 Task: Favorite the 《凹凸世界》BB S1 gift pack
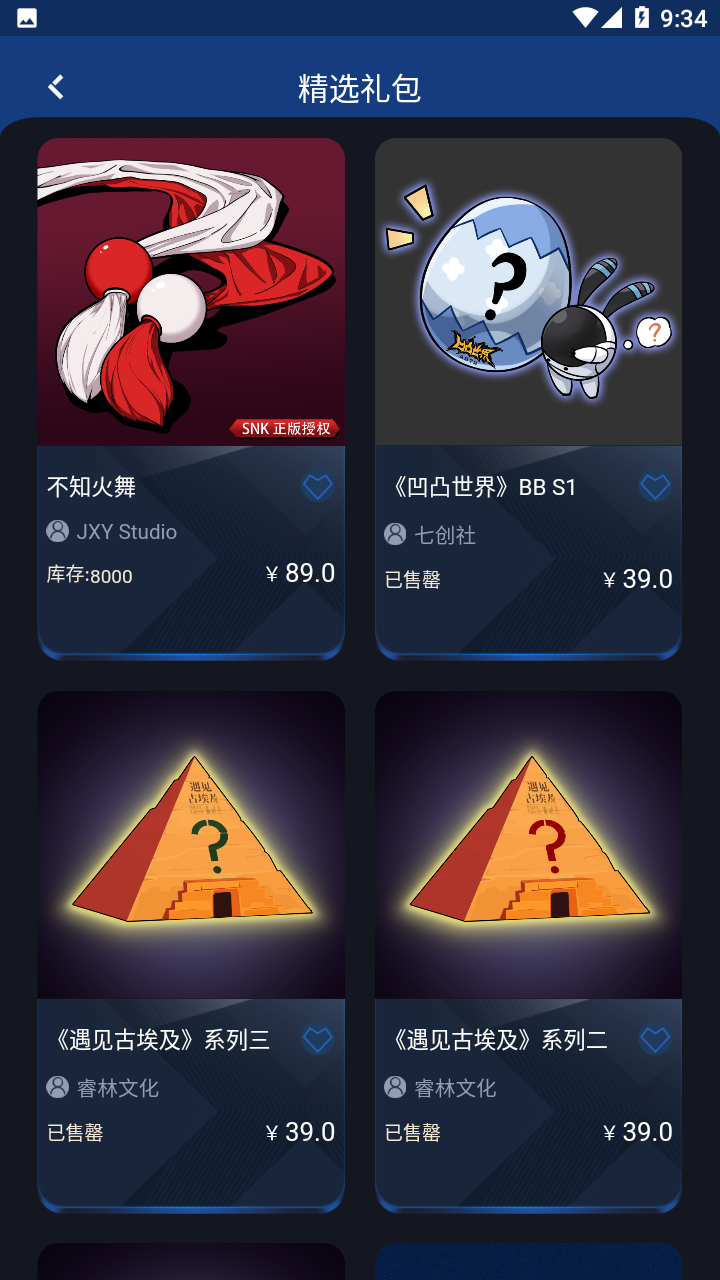click(x=654, y=486)
